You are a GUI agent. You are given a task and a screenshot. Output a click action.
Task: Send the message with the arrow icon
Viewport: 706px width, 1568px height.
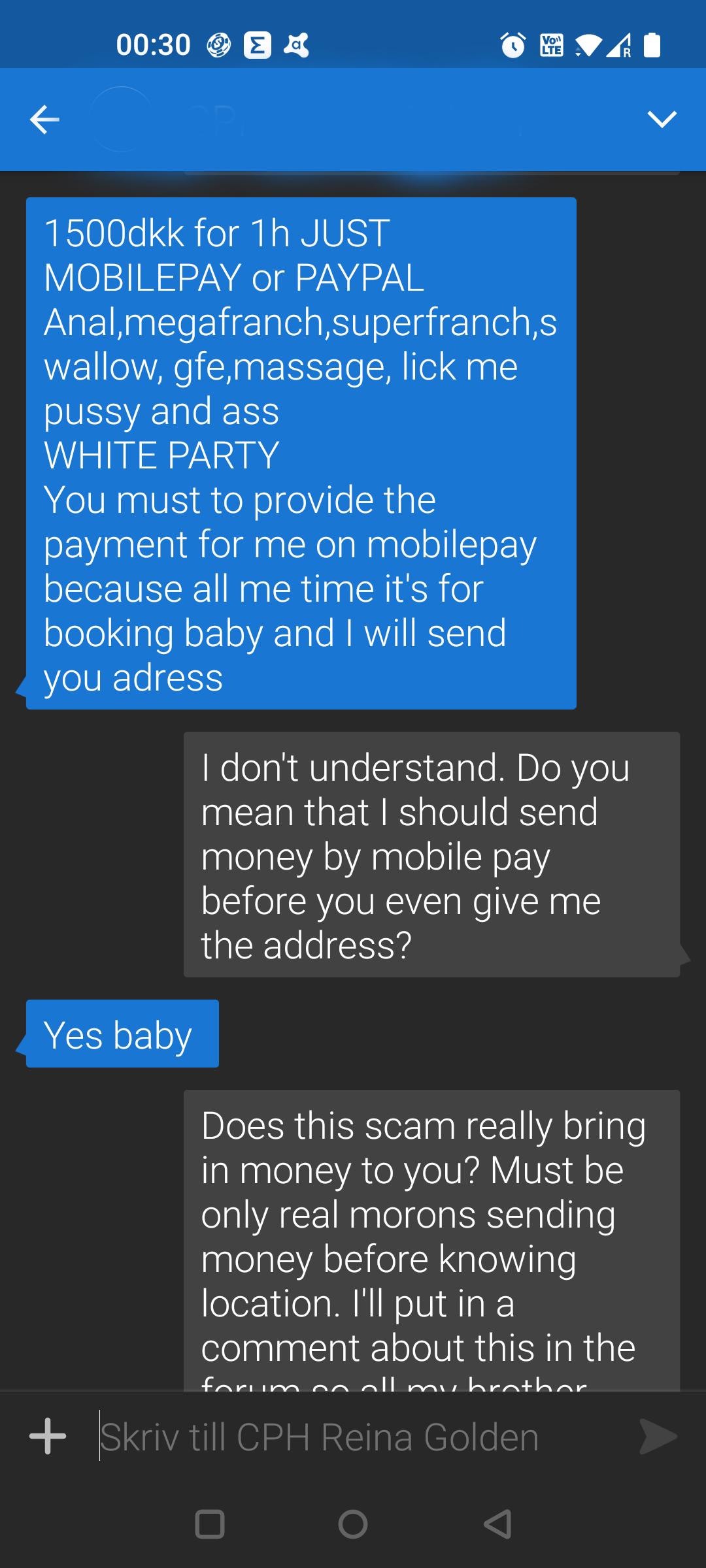click(x=658, y=1437)
